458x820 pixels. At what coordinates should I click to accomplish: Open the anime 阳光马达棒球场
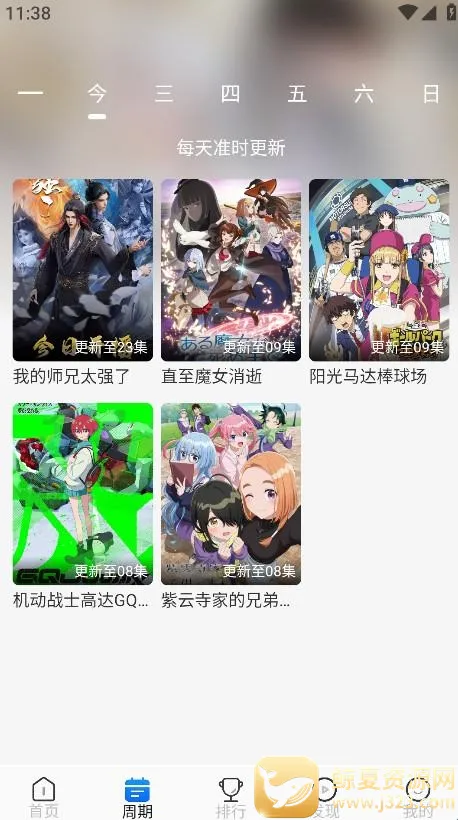coord(379,282)
